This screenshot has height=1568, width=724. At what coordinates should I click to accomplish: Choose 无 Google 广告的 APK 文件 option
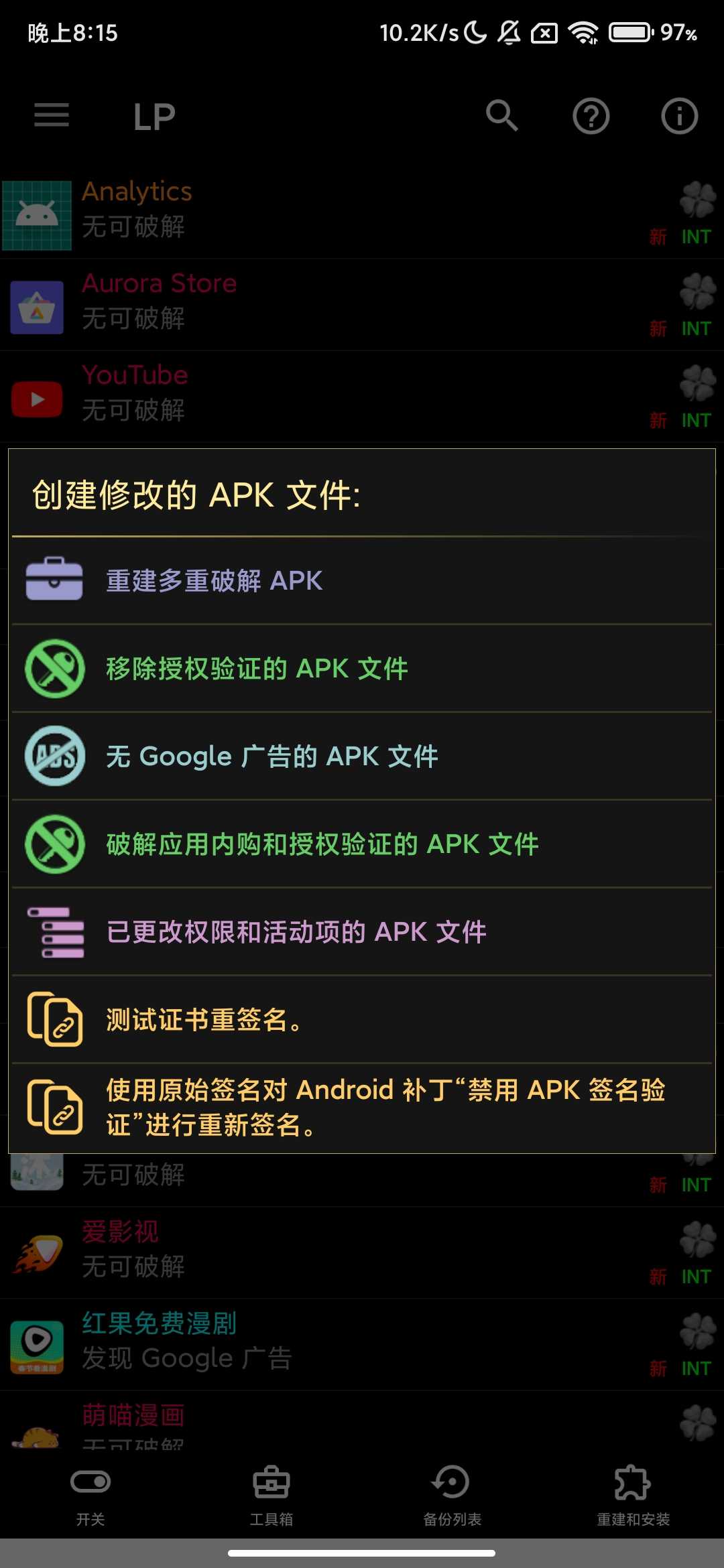(x=271, y=756)
